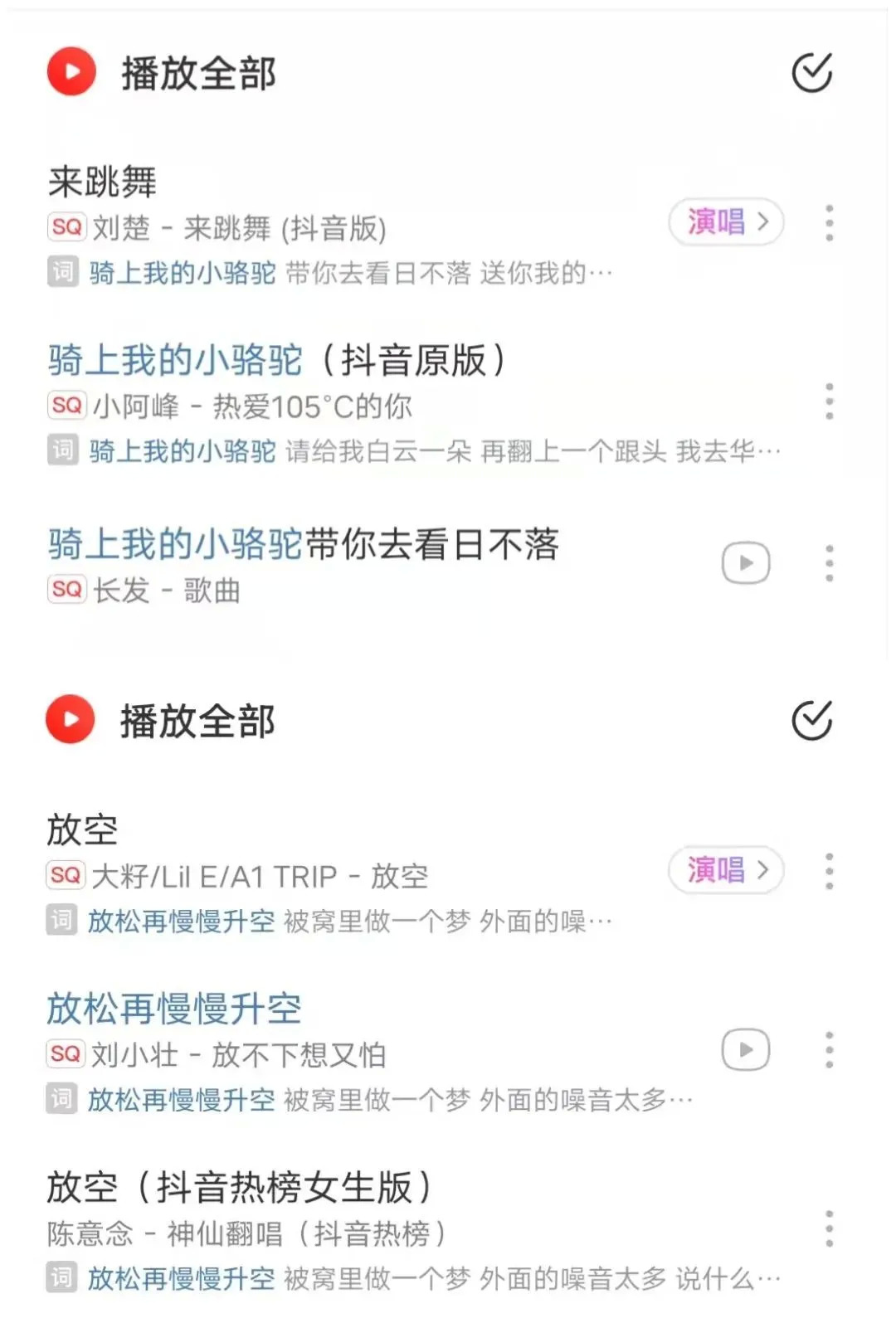
Task: Open more options for 放空（抖音热榜女生版）
Action: click(x=829, y=1229)
